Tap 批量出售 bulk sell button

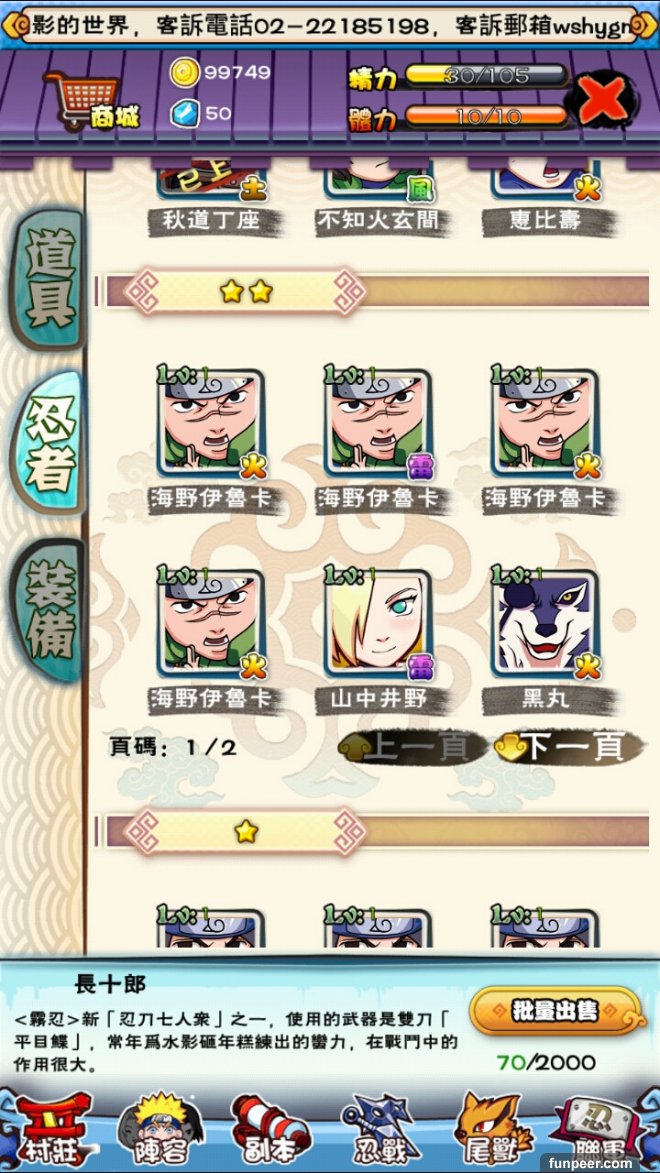(556, 1011)
